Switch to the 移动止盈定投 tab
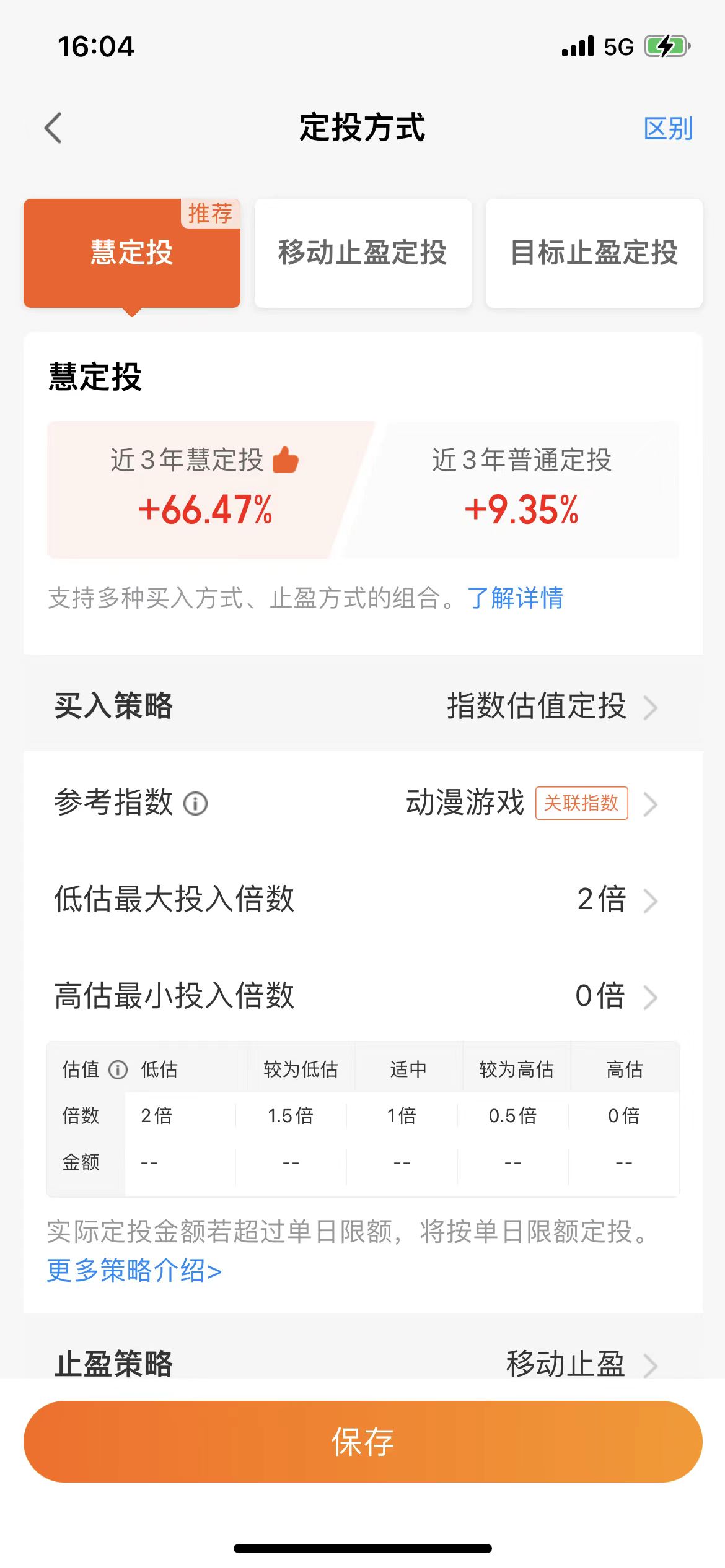This screenshot has width=725, height=1568. (362, 253)
